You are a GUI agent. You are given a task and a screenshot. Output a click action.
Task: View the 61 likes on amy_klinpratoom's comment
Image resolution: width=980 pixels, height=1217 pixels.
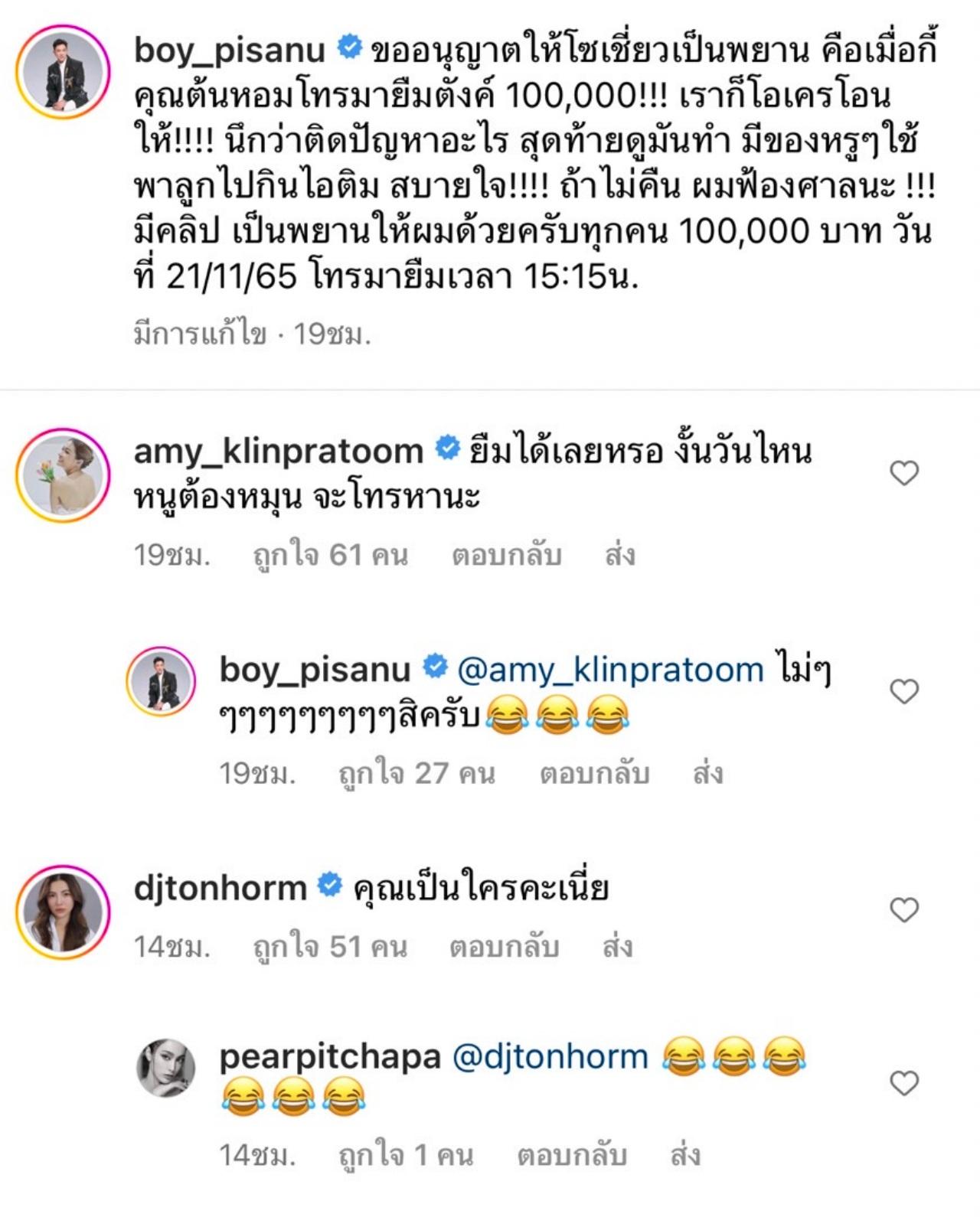tap(330, 555)
